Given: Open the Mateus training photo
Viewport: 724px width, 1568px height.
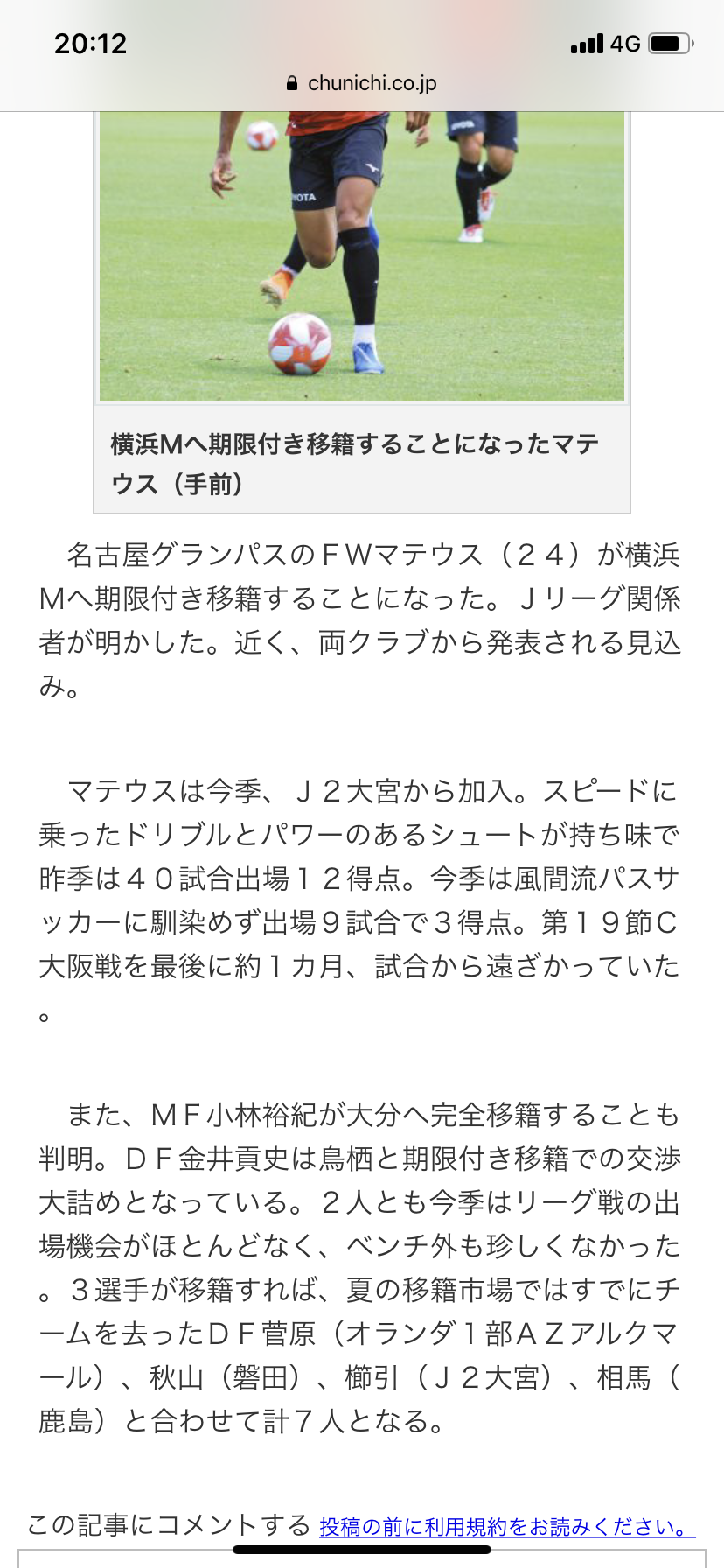Looking at the screenshot, I should click(362, 255).
